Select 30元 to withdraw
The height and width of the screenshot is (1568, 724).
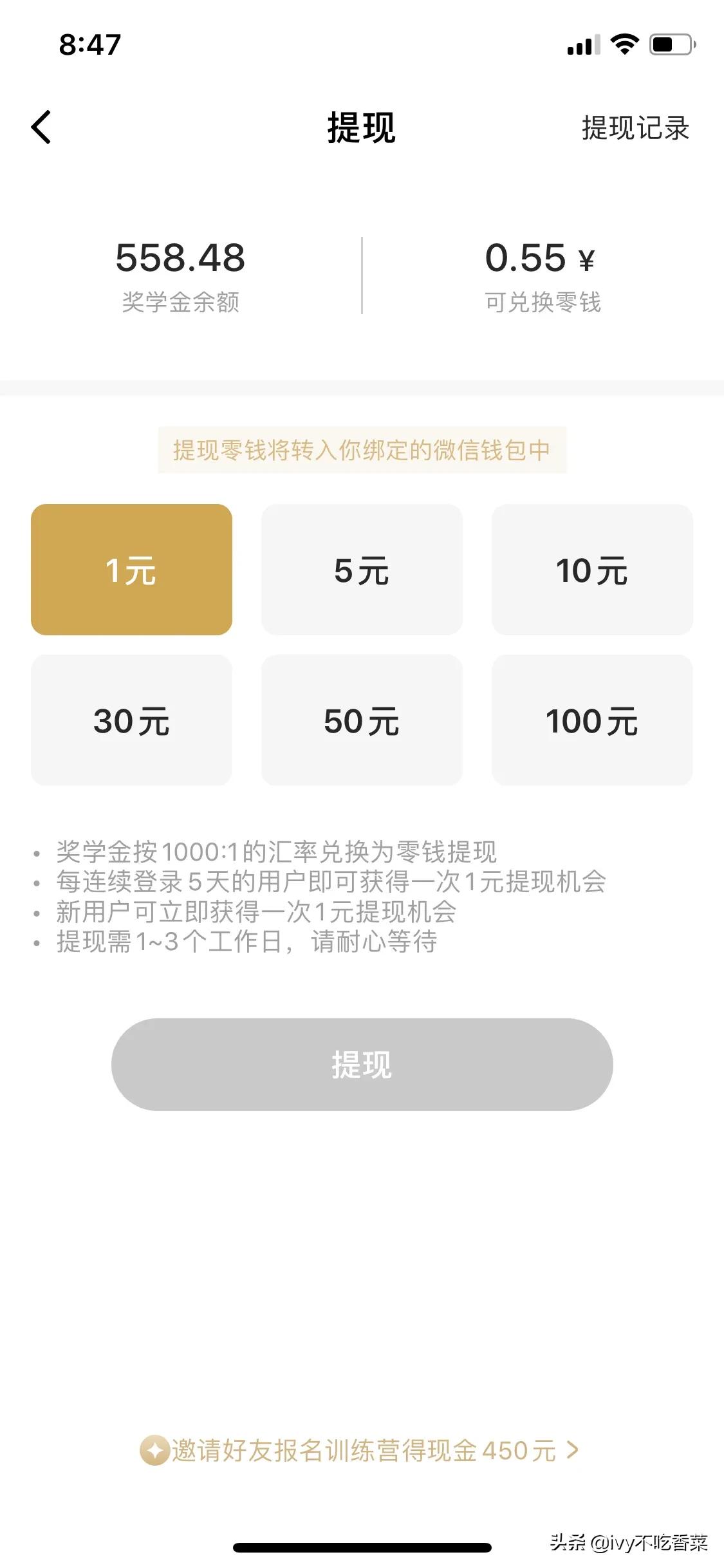tap(131, 720)
